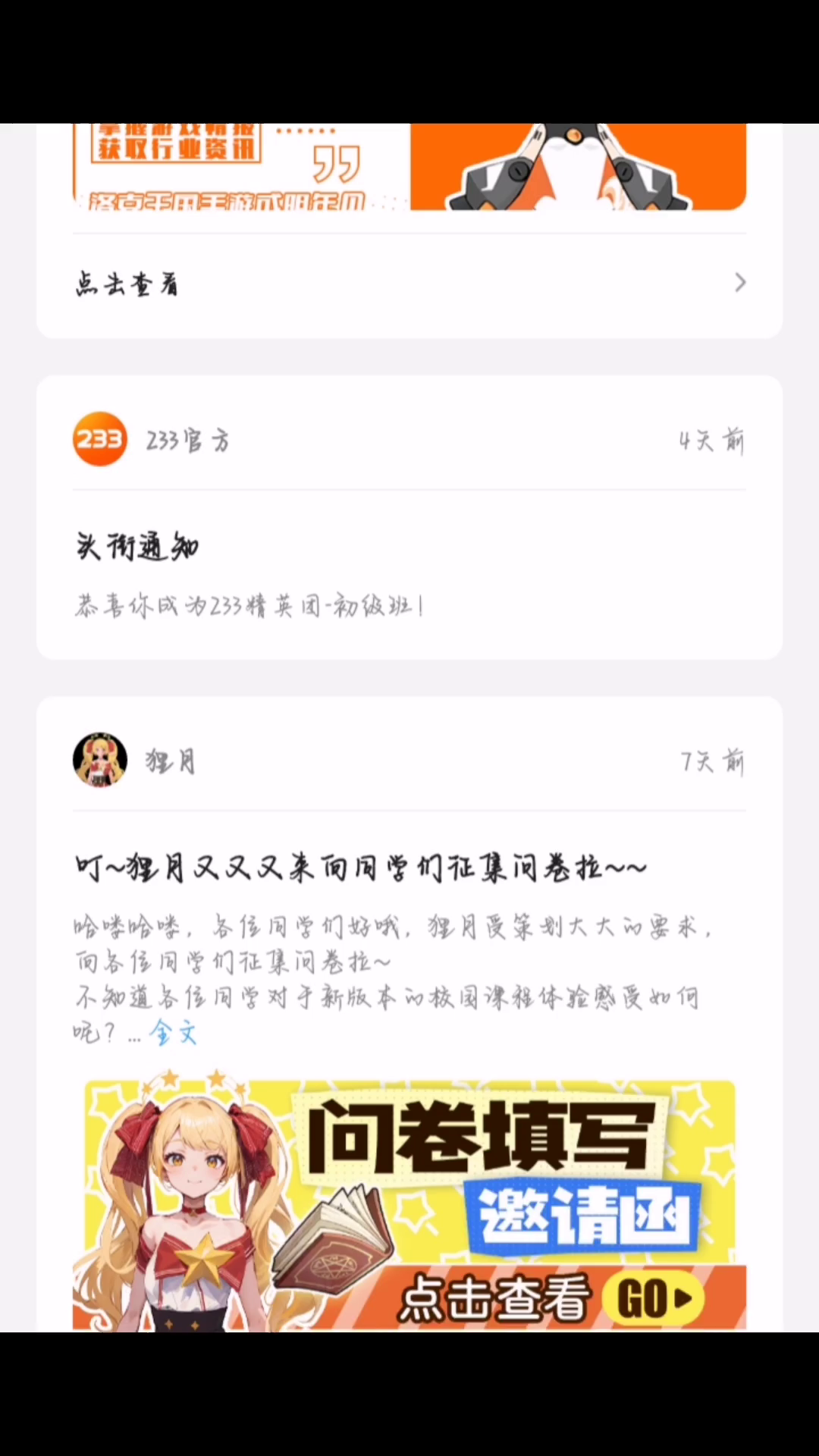Viewport: 819px width, 1456px height.
Task: View 狸月's profile avatar
Action: click(x=100, y=760)
